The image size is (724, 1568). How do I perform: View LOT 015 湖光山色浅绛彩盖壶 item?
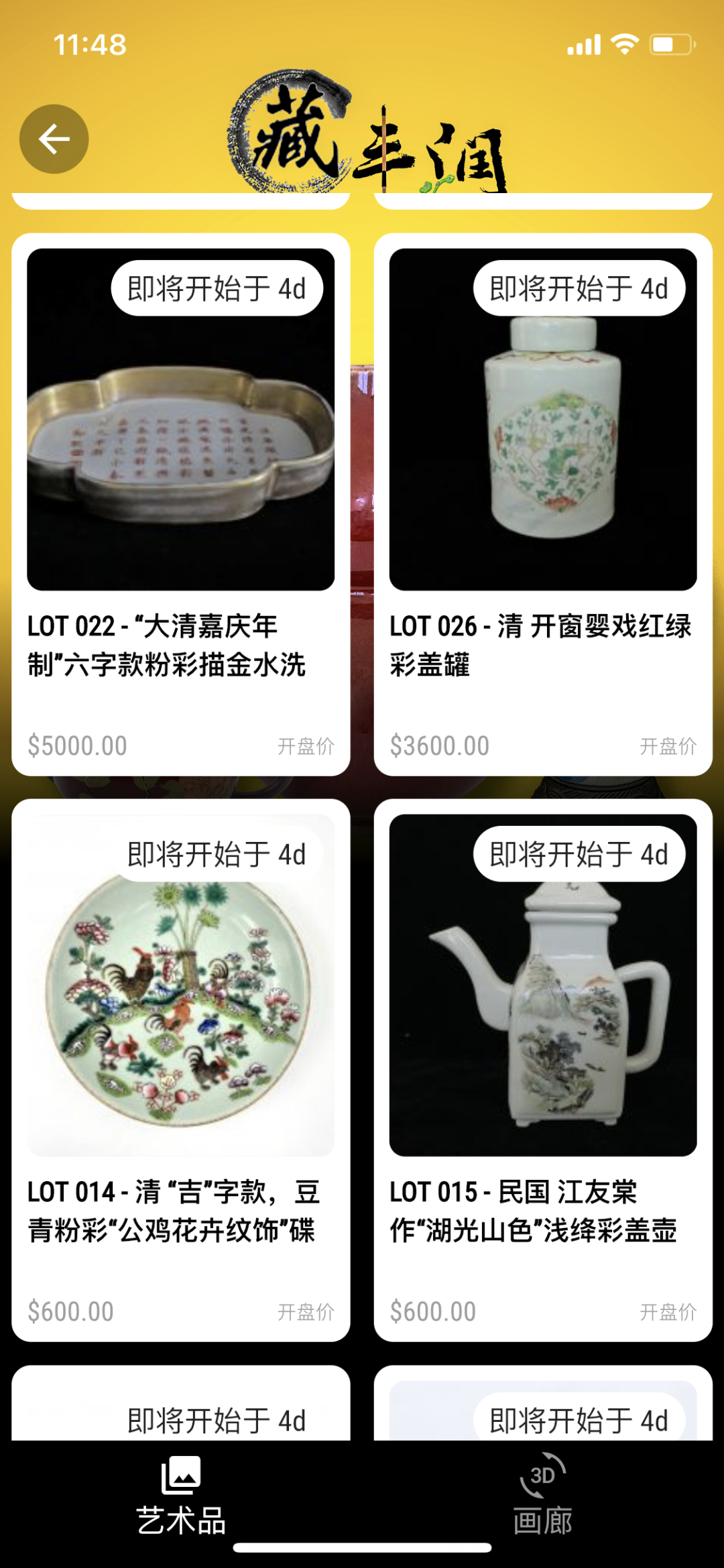[x=542, y=1069]
